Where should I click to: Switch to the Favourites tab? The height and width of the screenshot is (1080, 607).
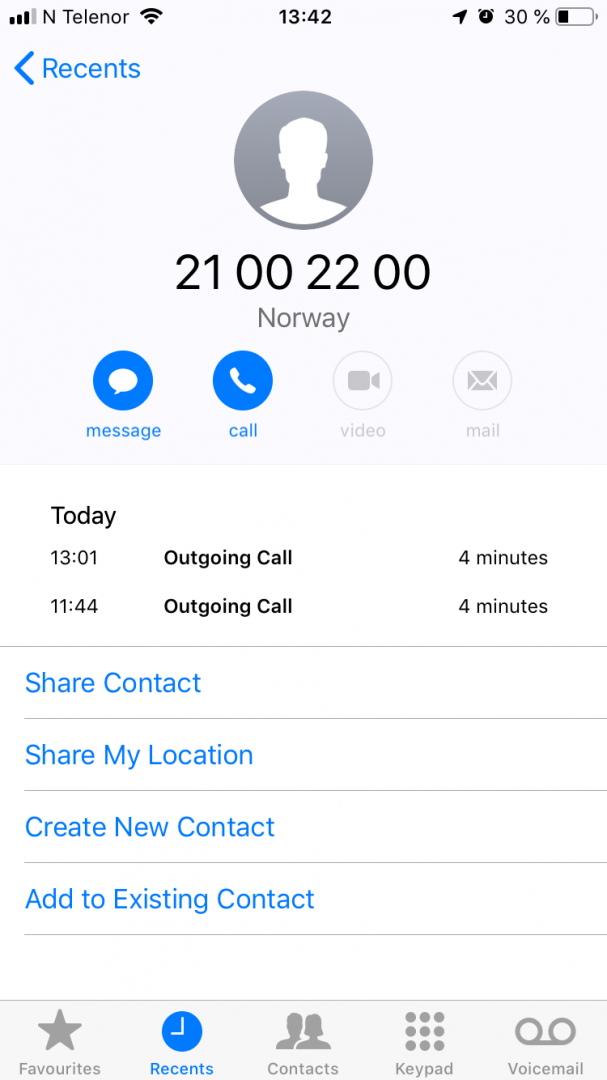60,1042
